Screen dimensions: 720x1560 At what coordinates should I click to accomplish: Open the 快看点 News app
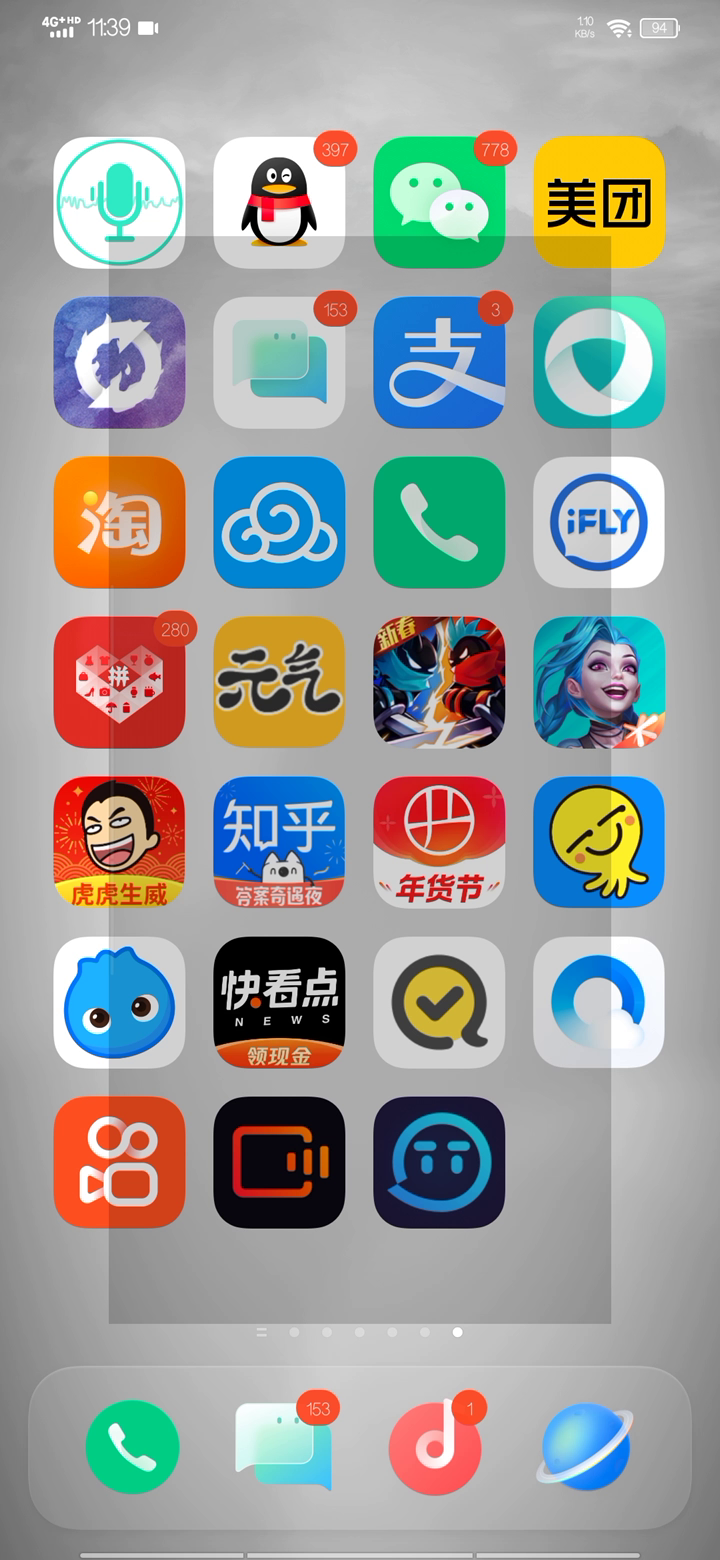tap(279, 1002)
